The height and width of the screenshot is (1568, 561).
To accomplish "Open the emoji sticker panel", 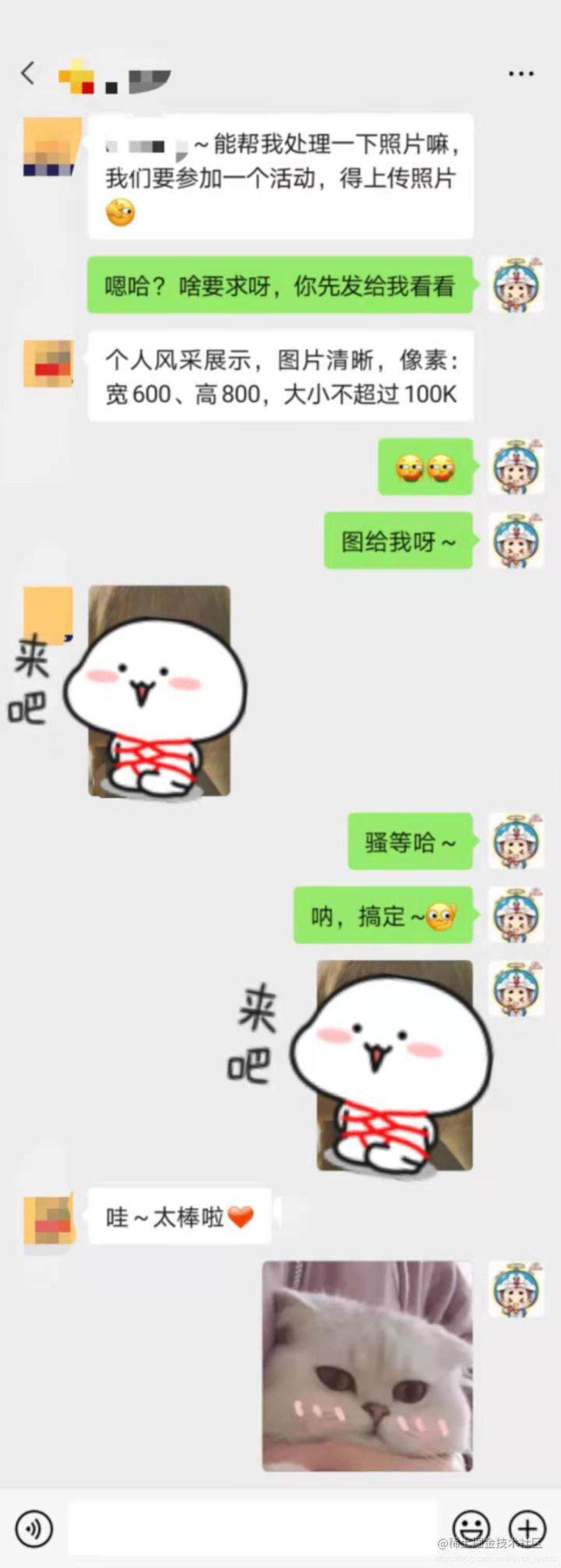I will [x=471, y=1527].
